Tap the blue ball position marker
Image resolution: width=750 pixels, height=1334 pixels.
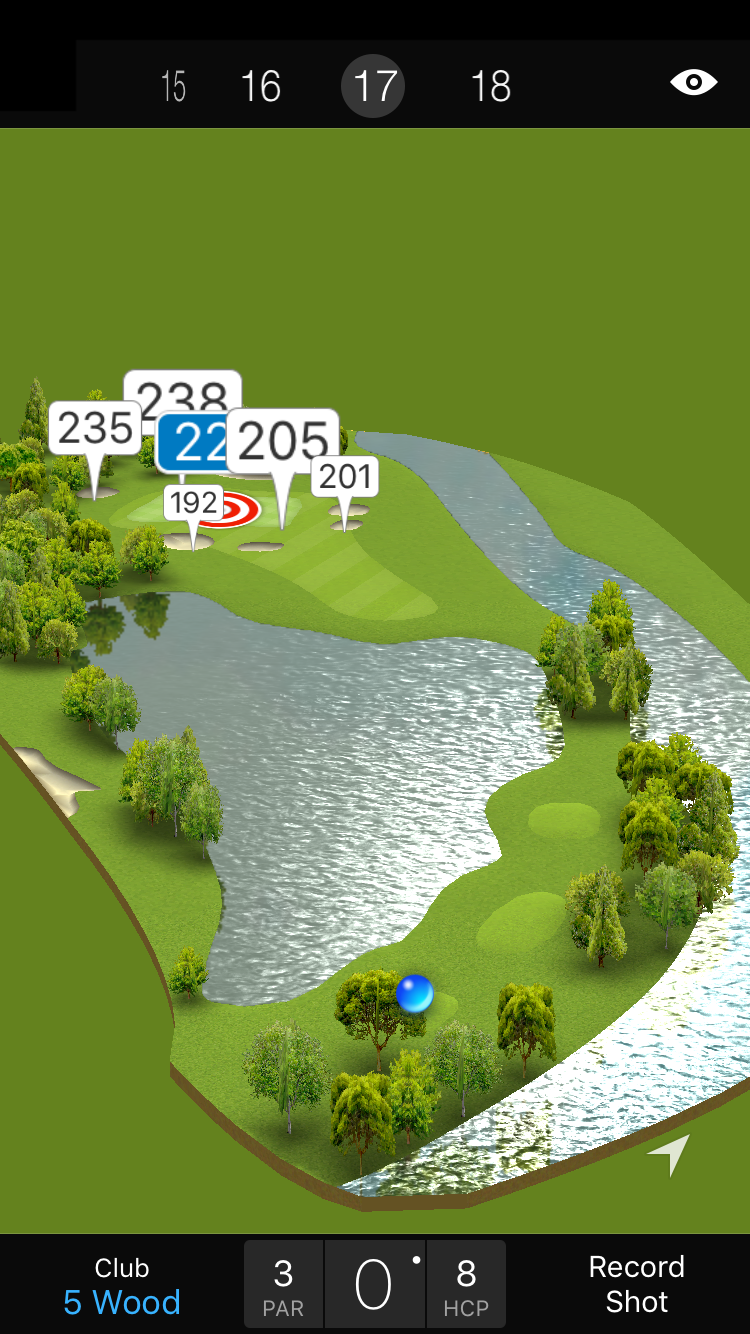(x=414, y=994)
